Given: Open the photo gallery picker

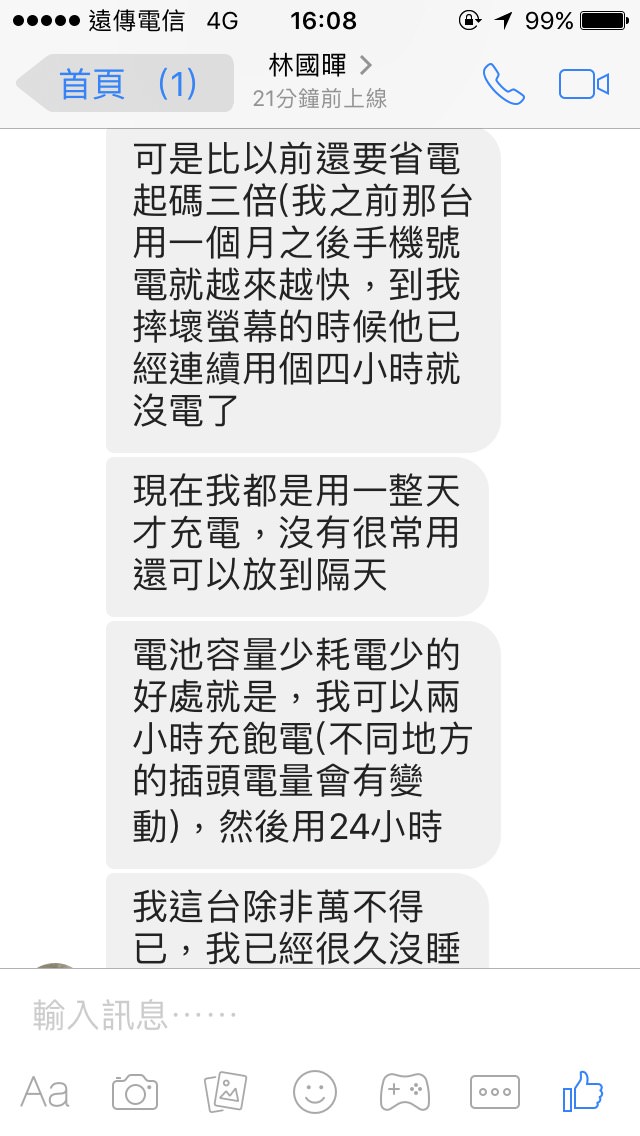Looking at the screenshot, I should (x=225, y=1092).
